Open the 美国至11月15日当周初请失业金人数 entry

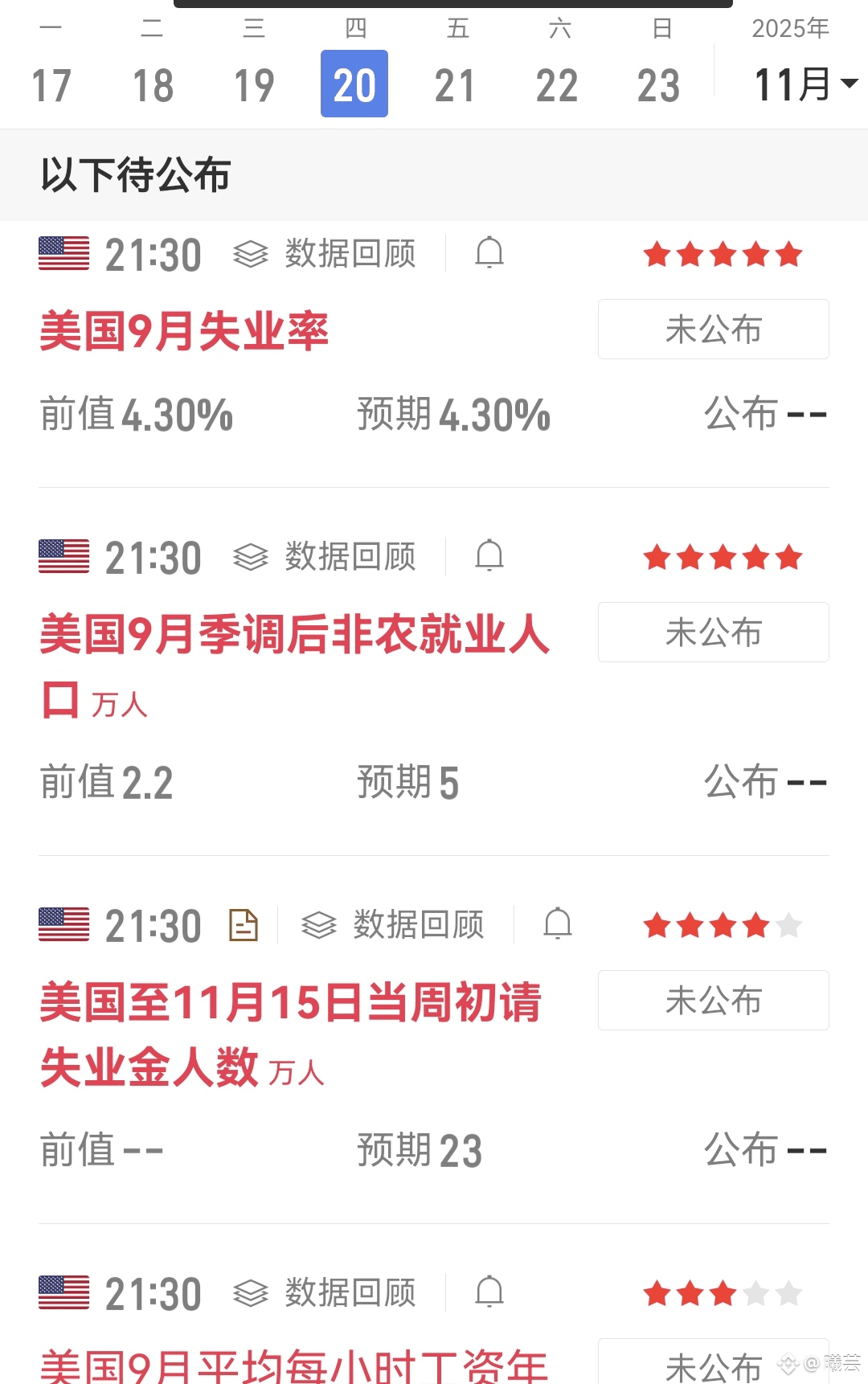[290, 1003]
